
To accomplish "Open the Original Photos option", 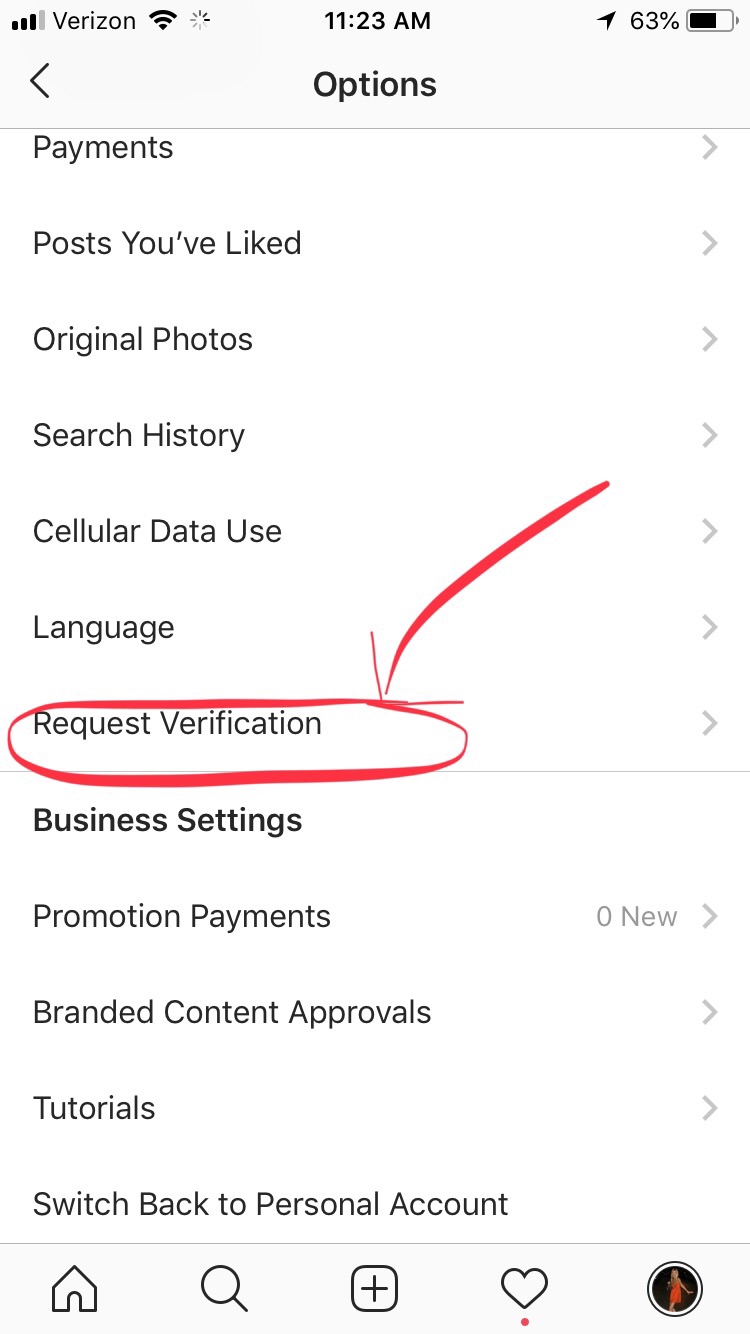I will [x=375, y=339].
